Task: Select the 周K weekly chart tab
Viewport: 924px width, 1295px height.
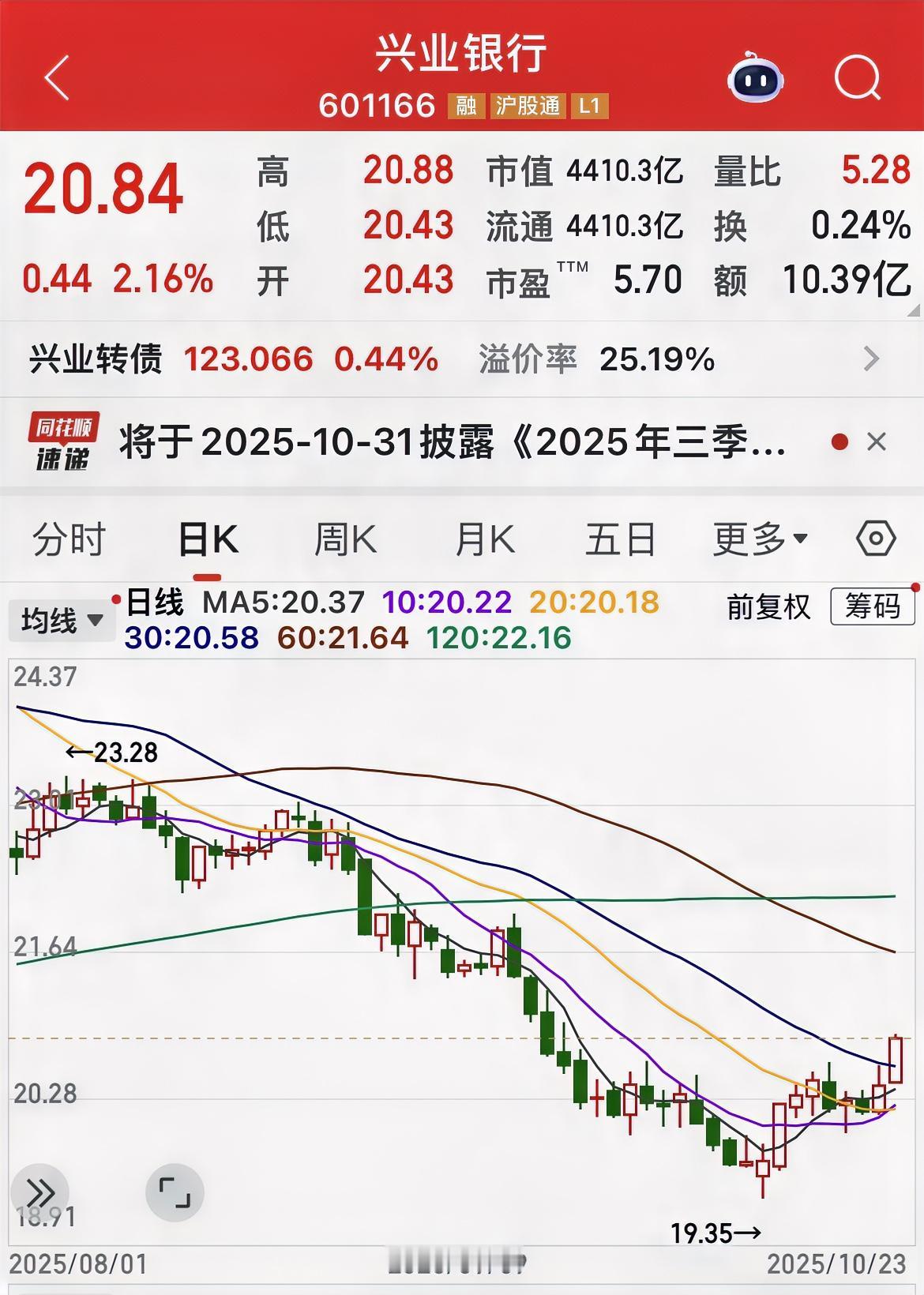Action: (345, 539)
